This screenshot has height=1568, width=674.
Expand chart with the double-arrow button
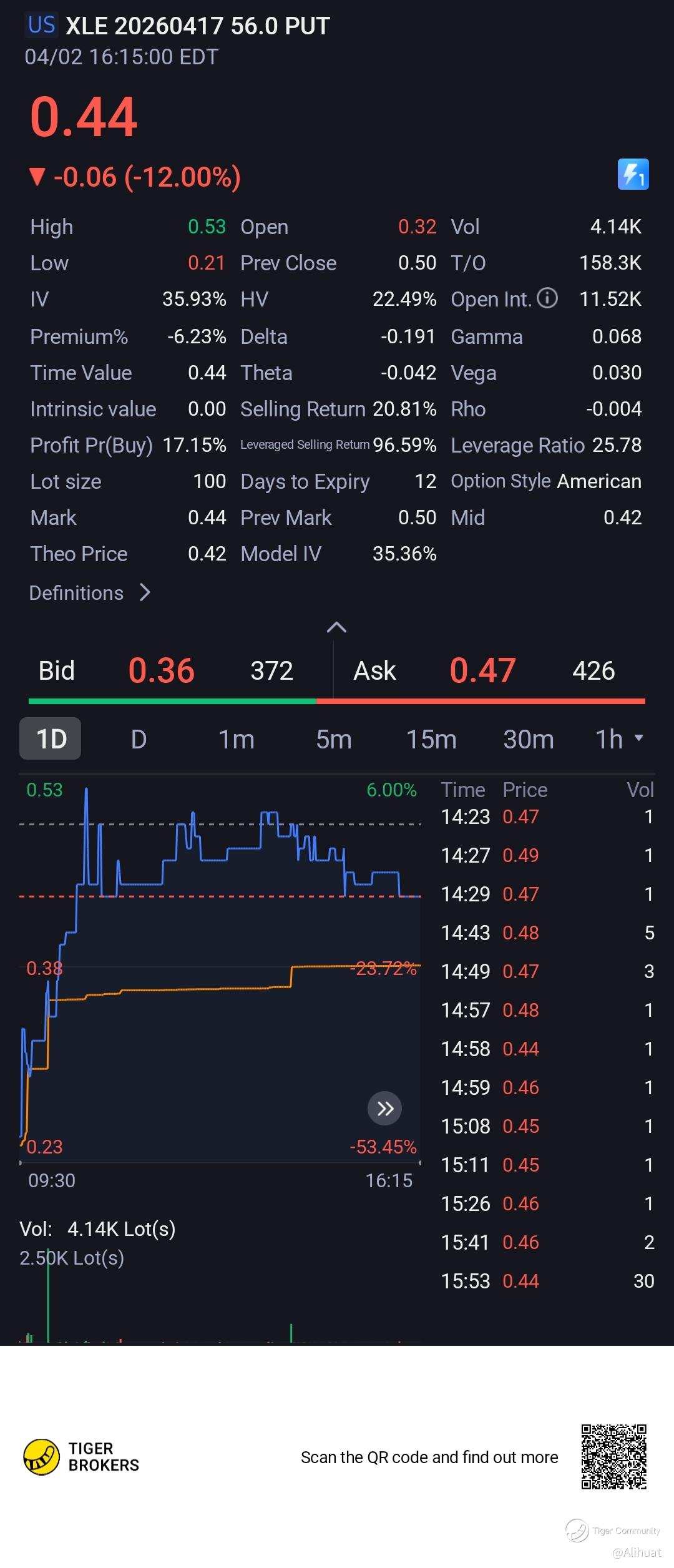(384, 1109)
